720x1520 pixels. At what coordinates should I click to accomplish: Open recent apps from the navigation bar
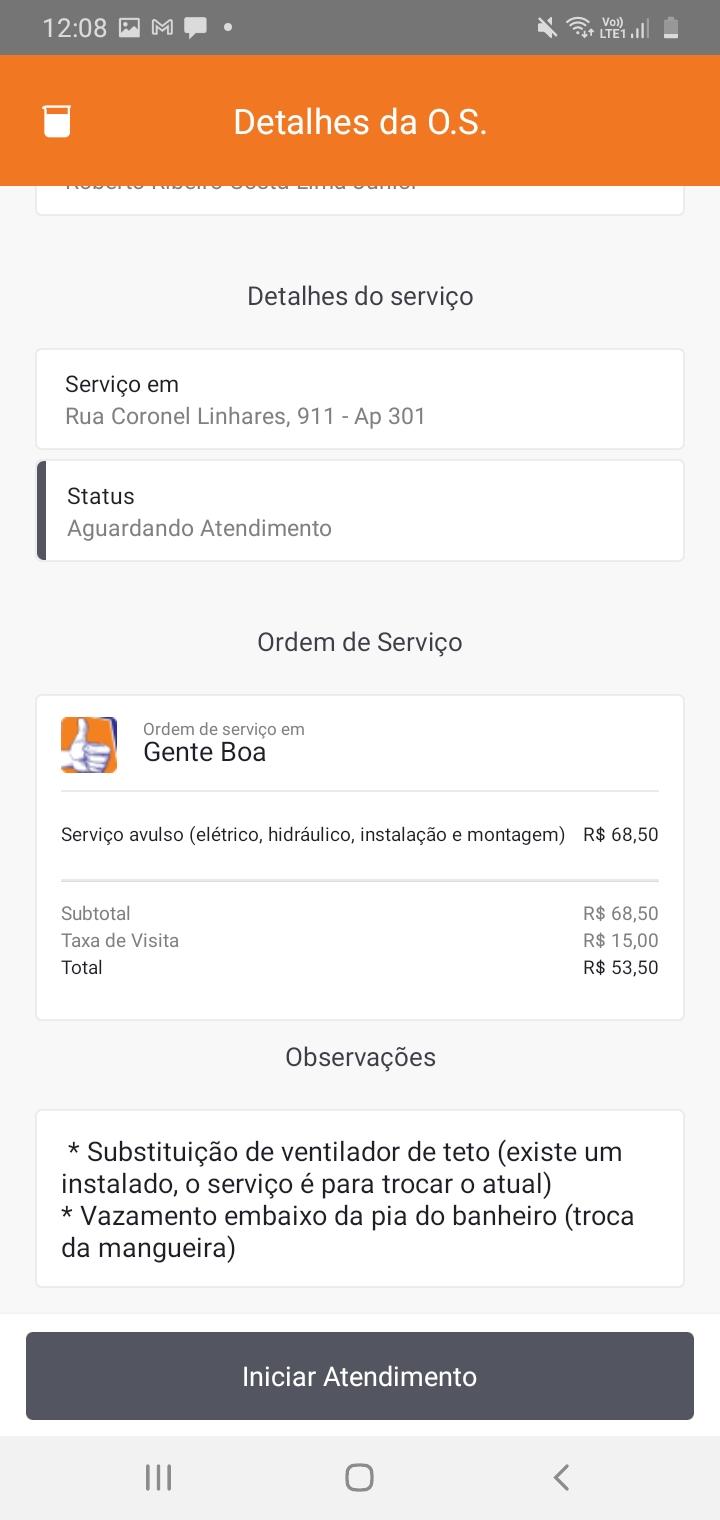pos(158,1477)
